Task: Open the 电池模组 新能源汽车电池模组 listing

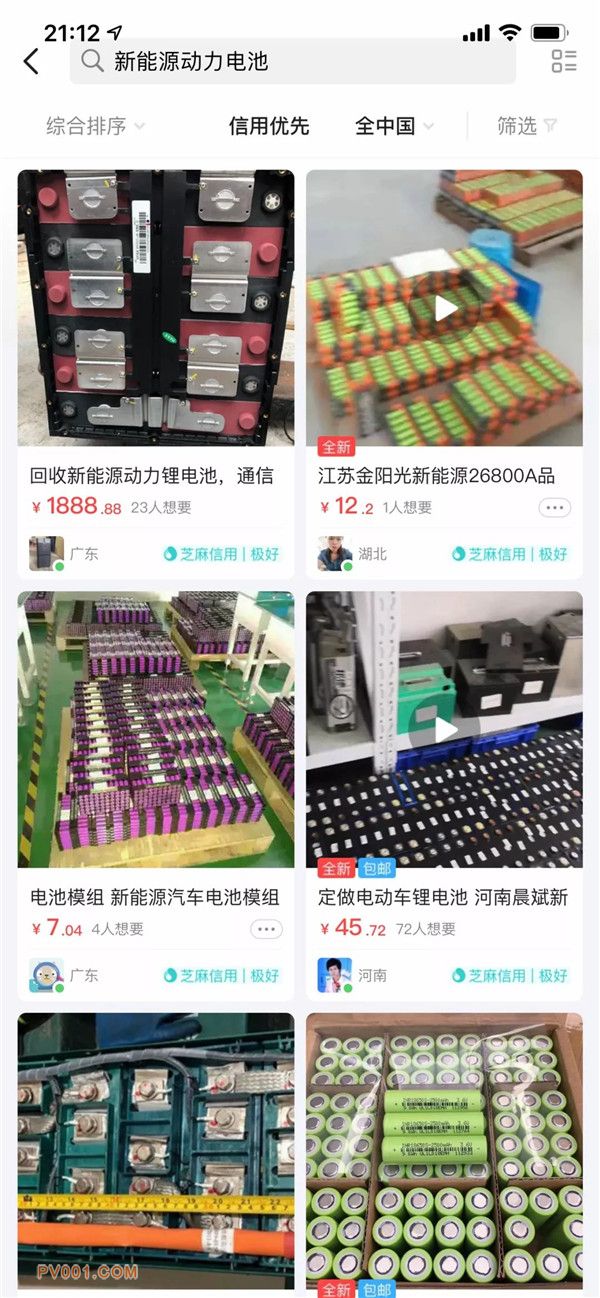Action: pyautogui.click(x=156, y=730)
